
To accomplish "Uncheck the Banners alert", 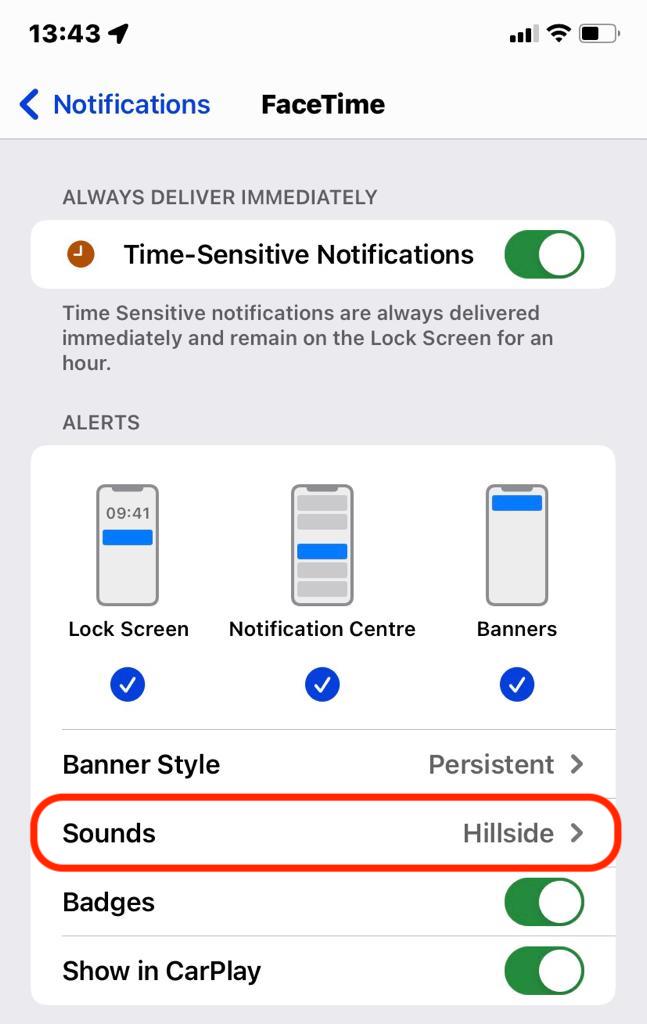I will click(x=516, y=684).
